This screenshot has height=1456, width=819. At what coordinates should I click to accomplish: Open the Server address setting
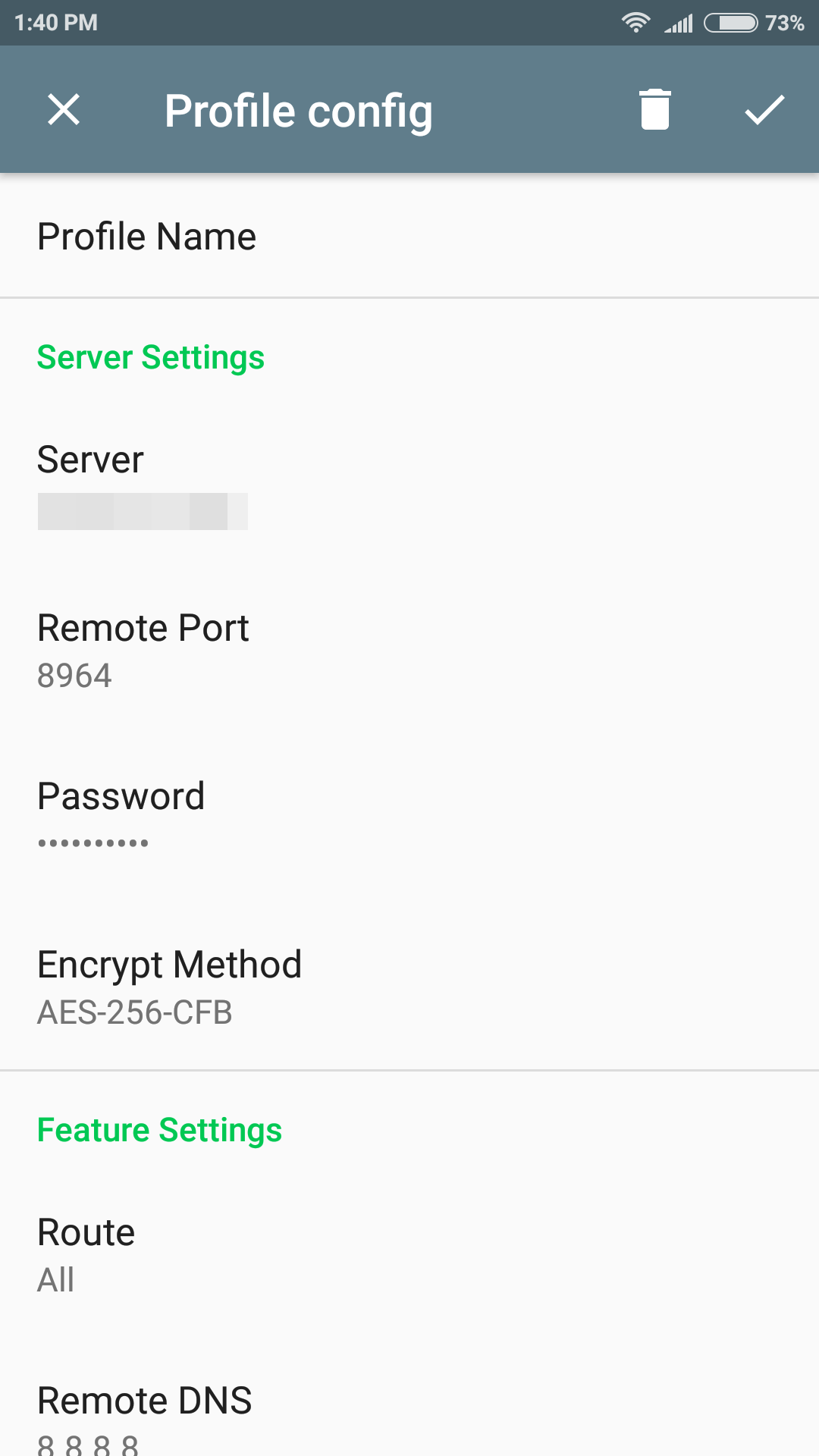click(x=409, y=484)
